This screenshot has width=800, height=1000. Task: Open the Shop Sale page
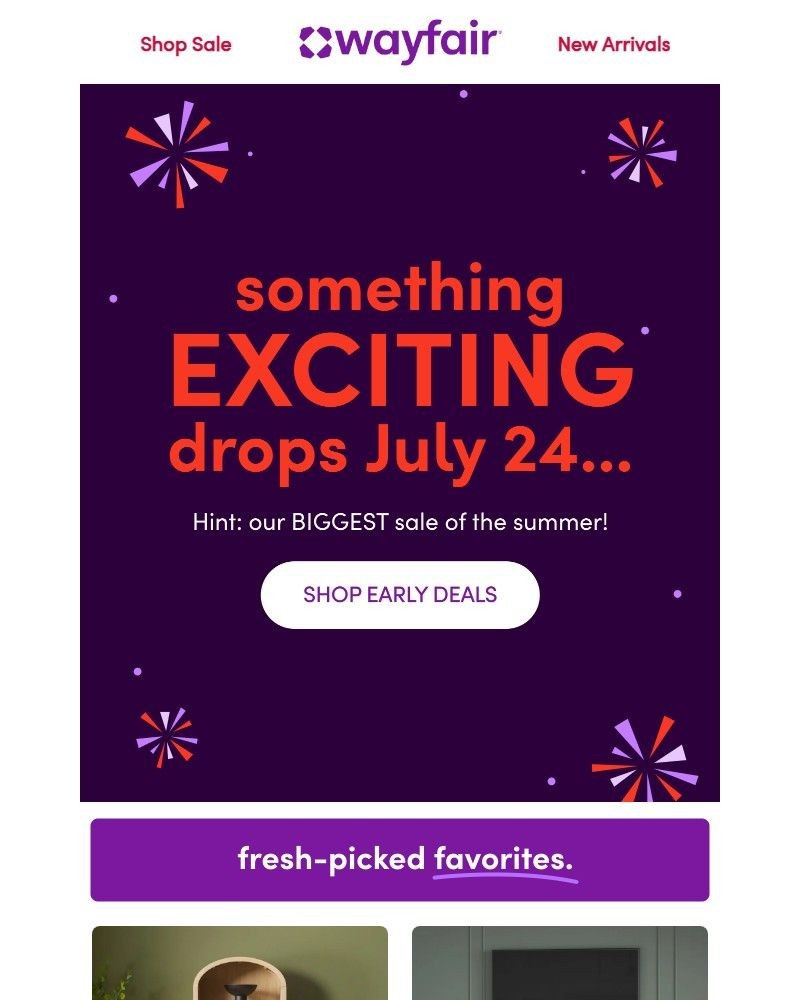click(x=185, y=44)
